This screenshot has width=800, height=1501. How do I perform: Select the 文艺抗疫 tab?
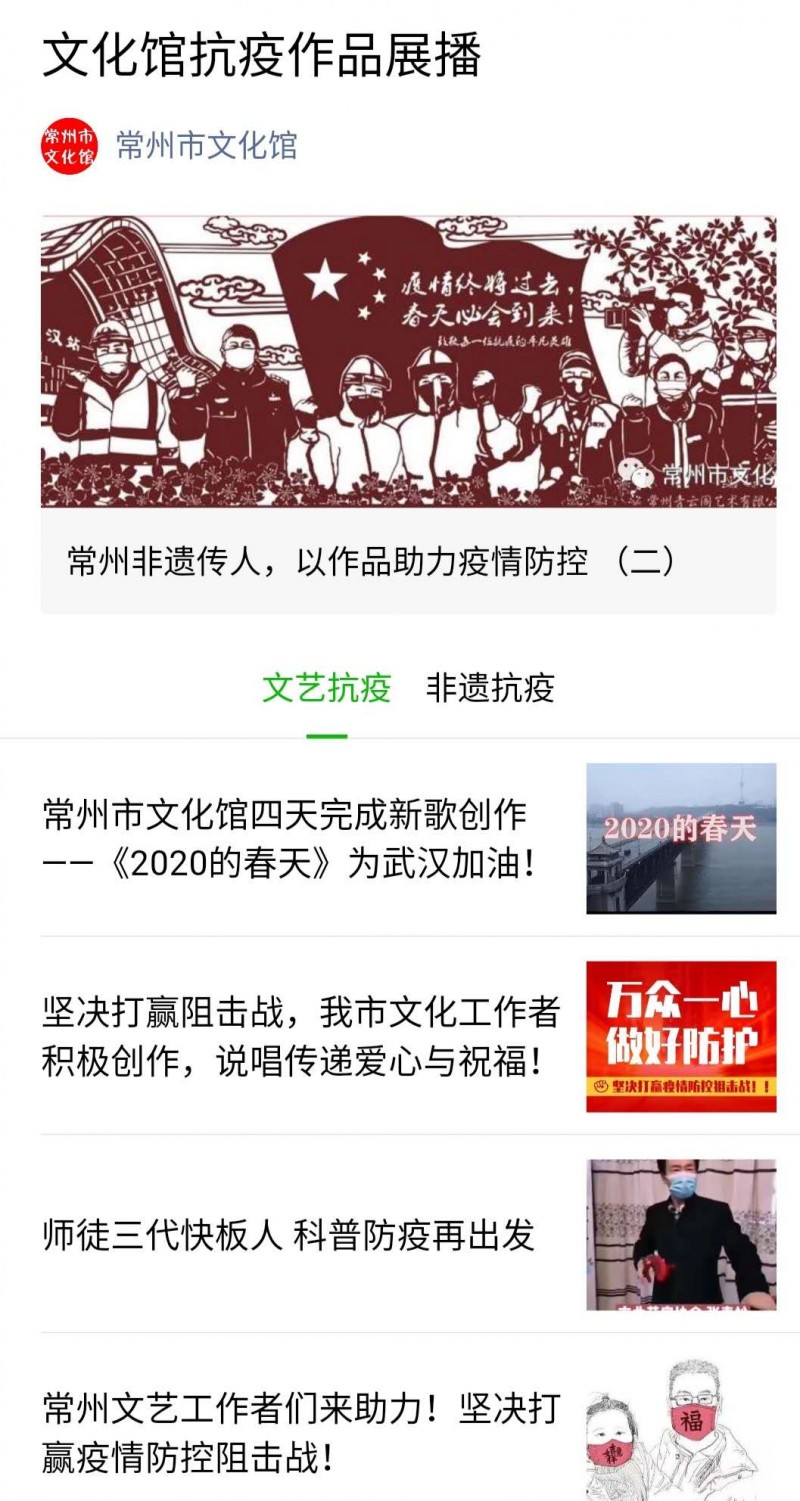tap(326, 689)
